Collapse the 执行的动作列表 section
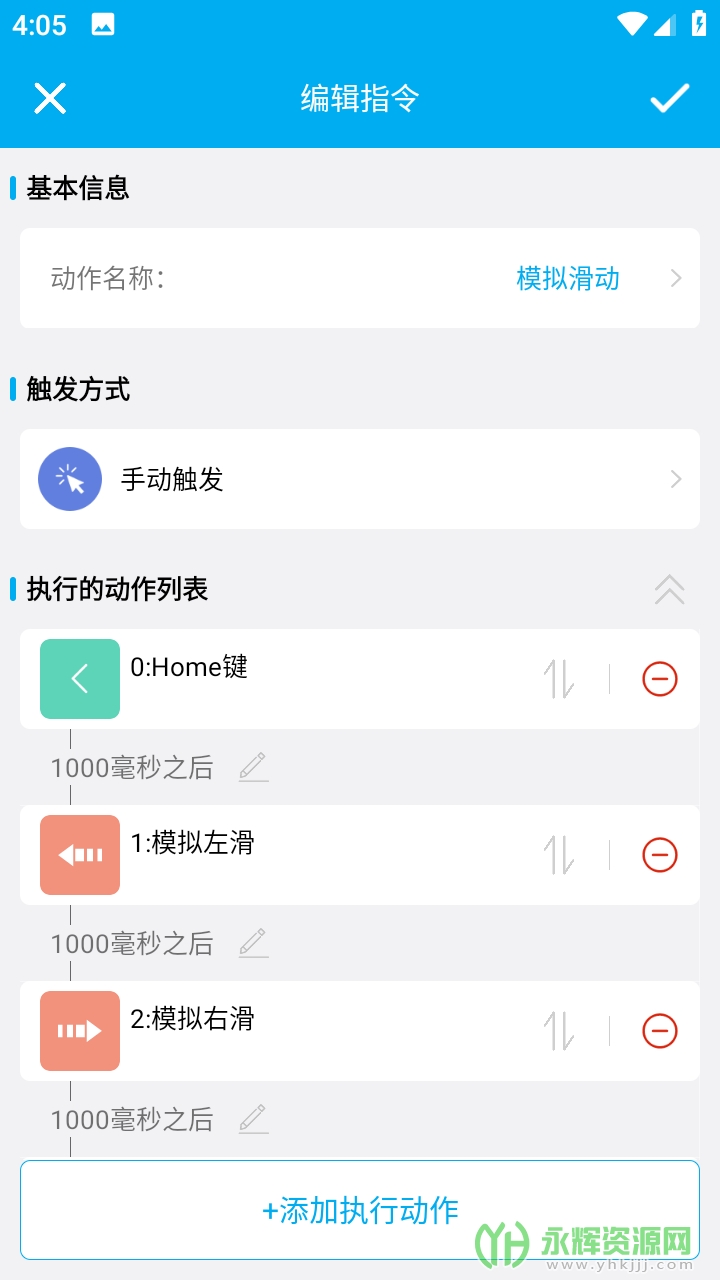 669,589
